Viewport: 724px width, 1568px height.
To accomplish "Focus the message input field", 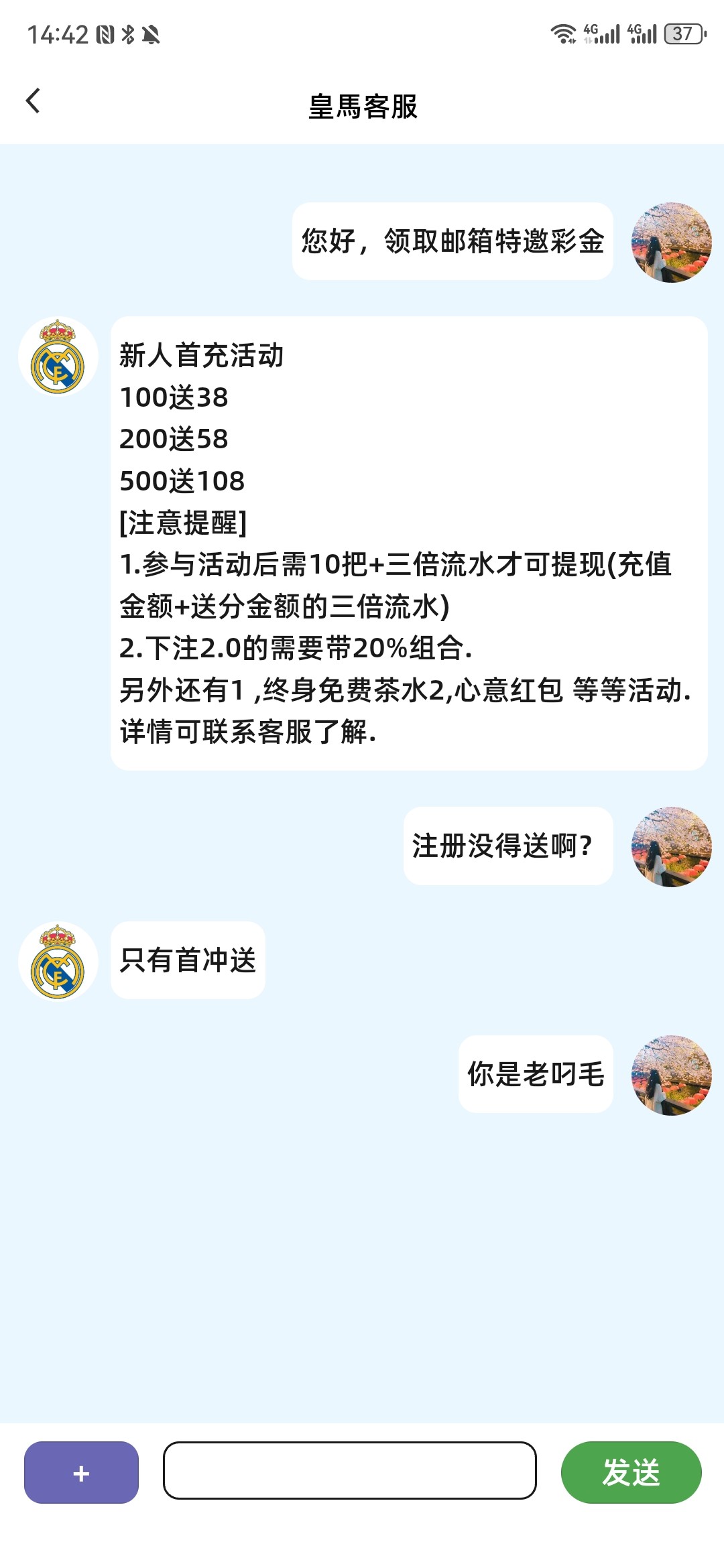I will pos(349,1470).
